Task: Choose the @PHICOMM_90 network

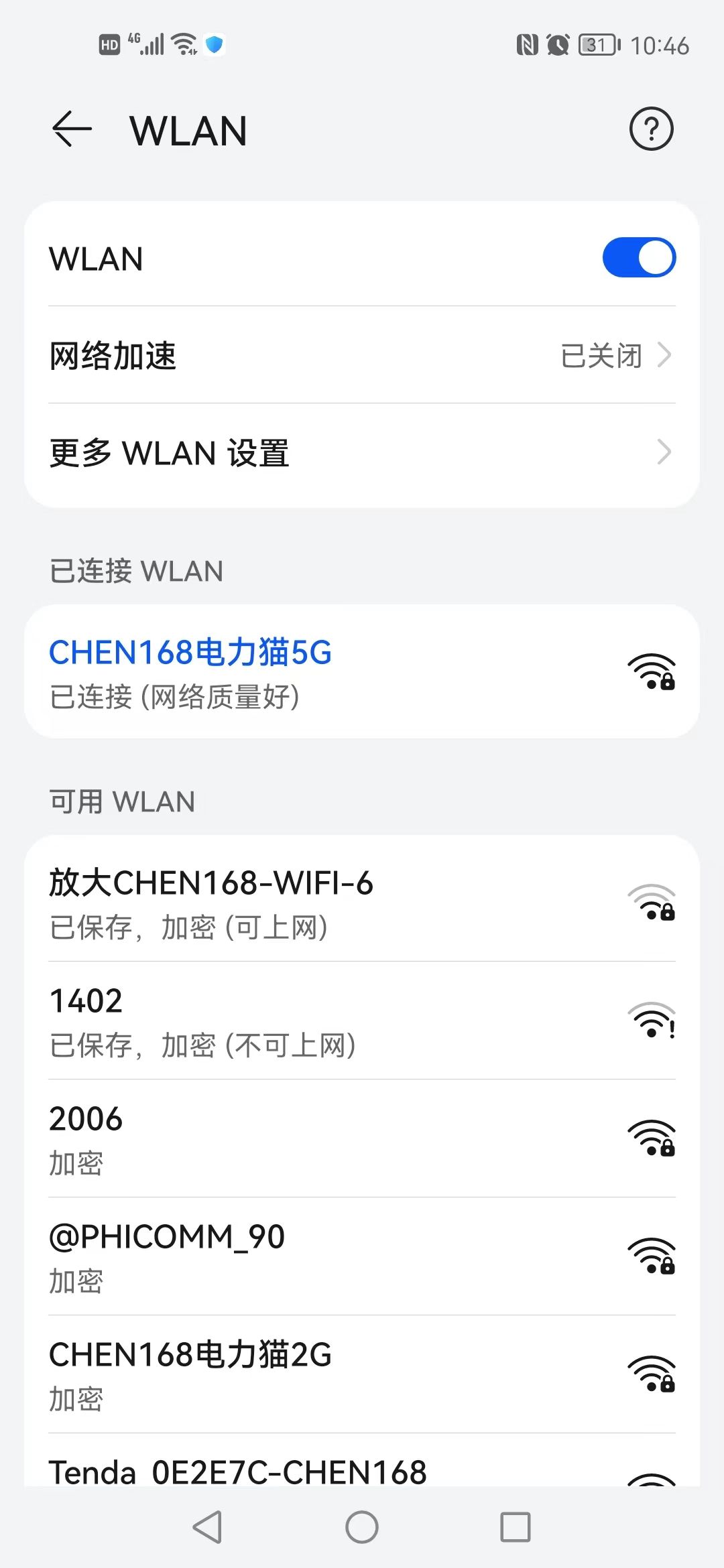Action: (362, 1256)
